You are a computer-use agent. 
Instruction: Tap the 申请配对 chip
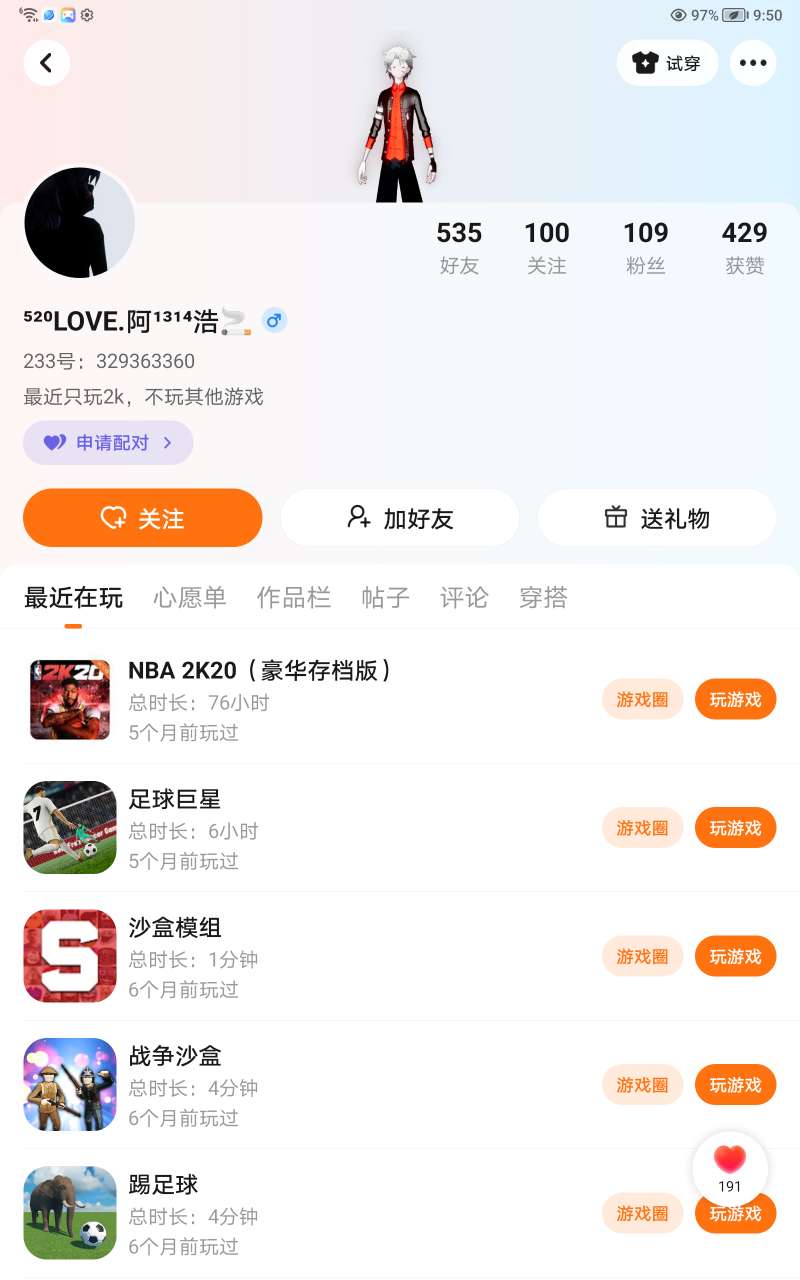108,442
